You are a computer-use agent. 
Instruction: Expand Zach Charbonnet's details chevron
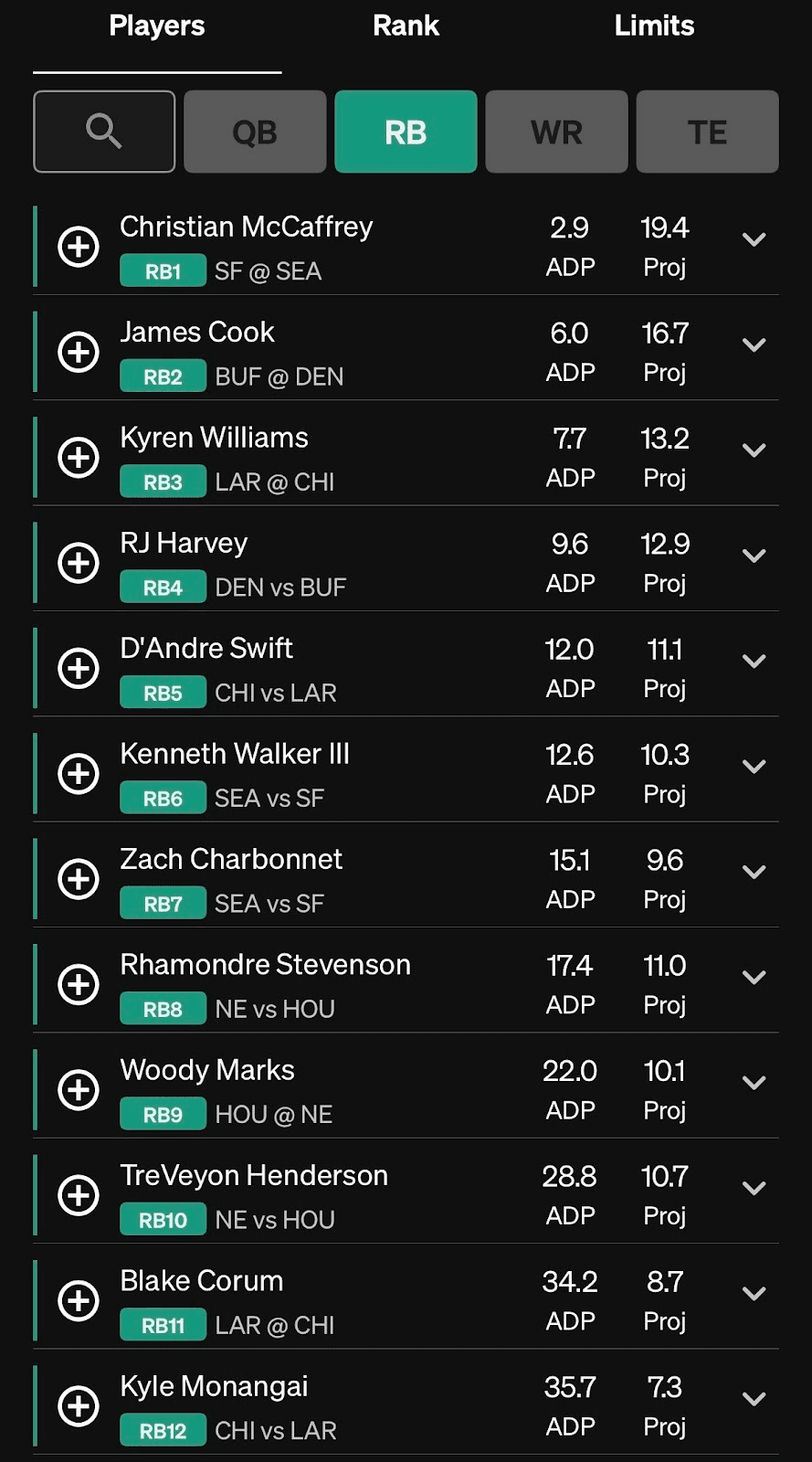click(754, 872)
